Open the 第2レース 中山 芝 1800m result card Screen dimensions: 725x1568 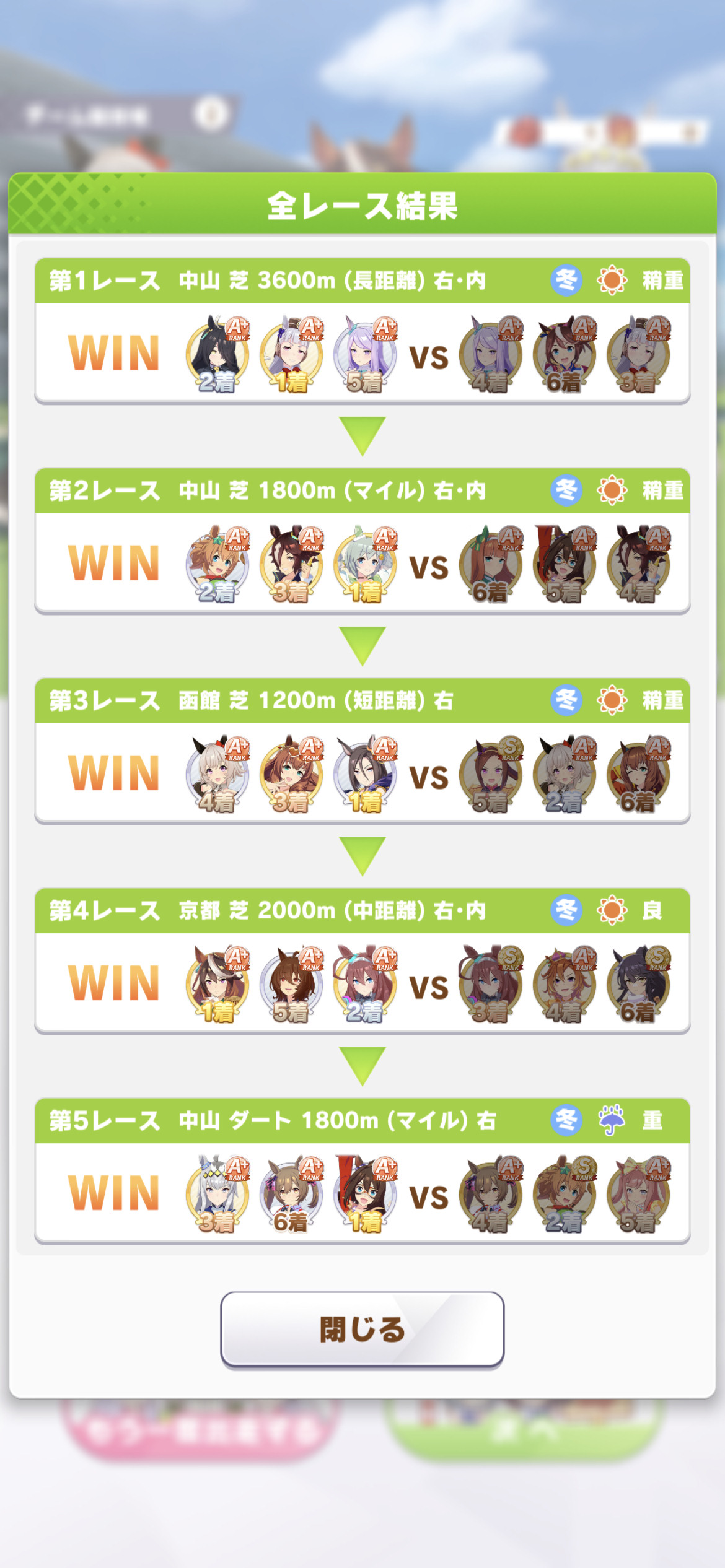click(x=362, y=541)
